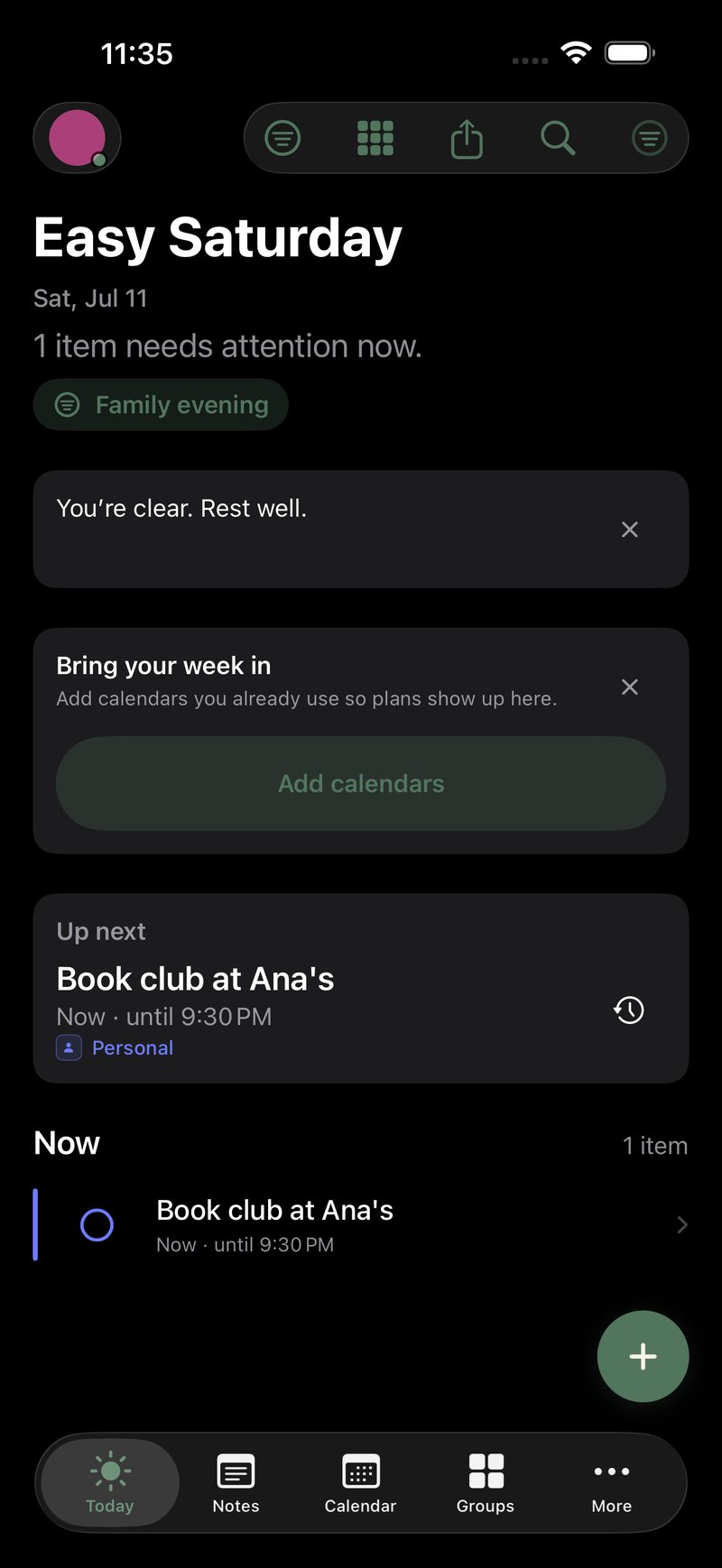The image size is (722, 1568).
Task: Tap the share icon in the toolbar
Action: tap(467, 138)
